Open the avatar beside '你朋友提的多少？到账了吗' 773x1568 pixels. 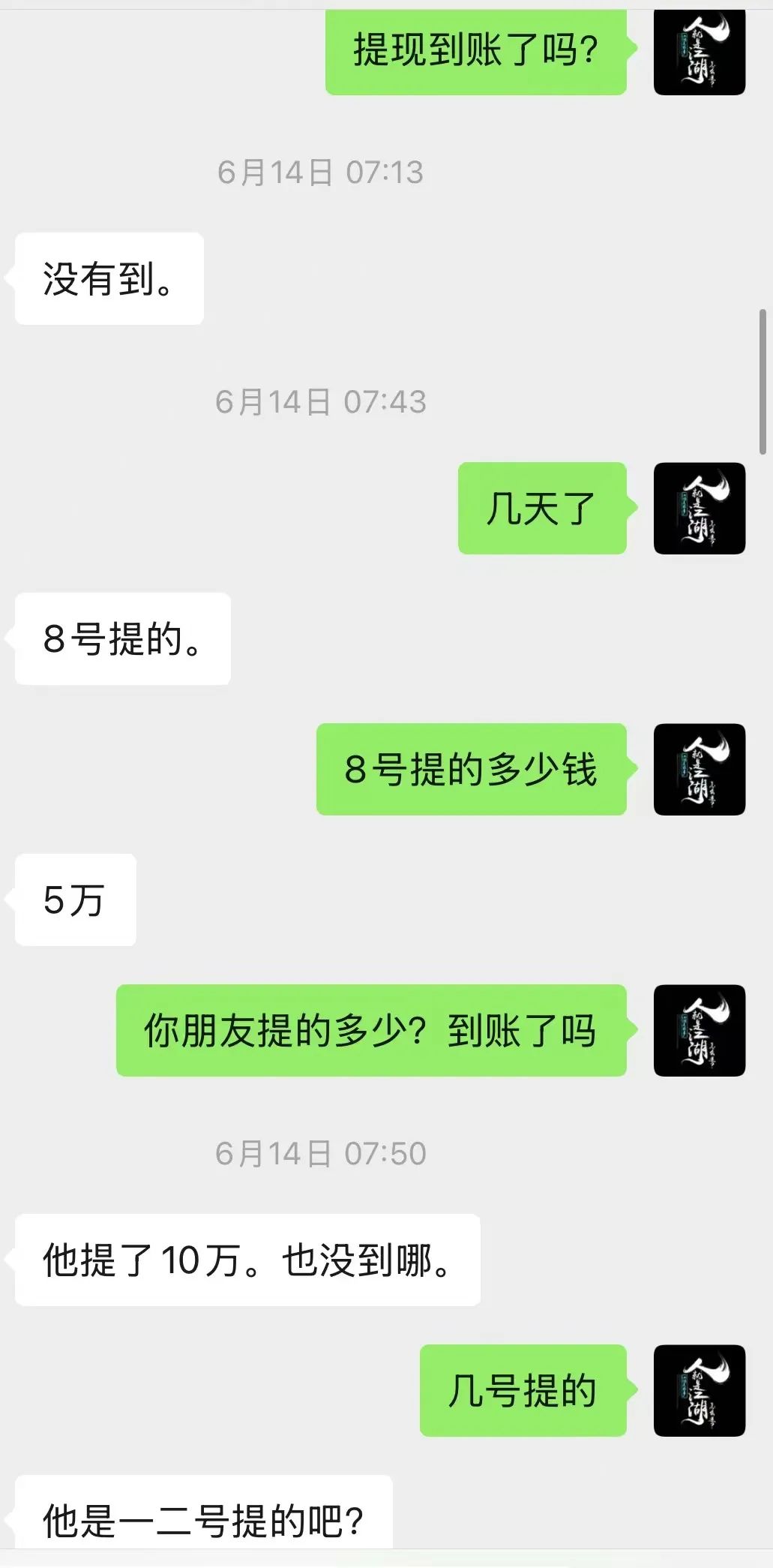tap(699, 1031)
